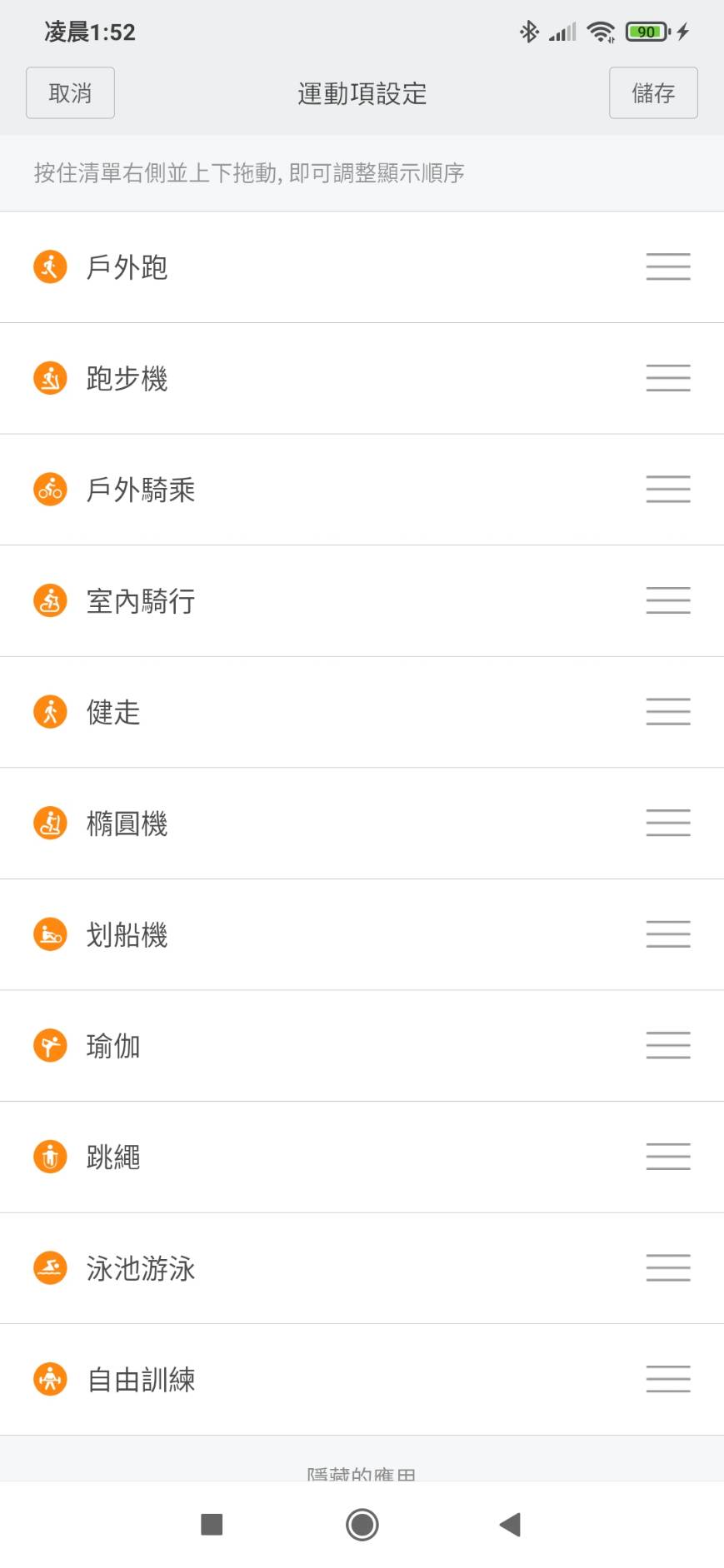Tap the reorder handle for 瑜伽

pos(668,1045)
